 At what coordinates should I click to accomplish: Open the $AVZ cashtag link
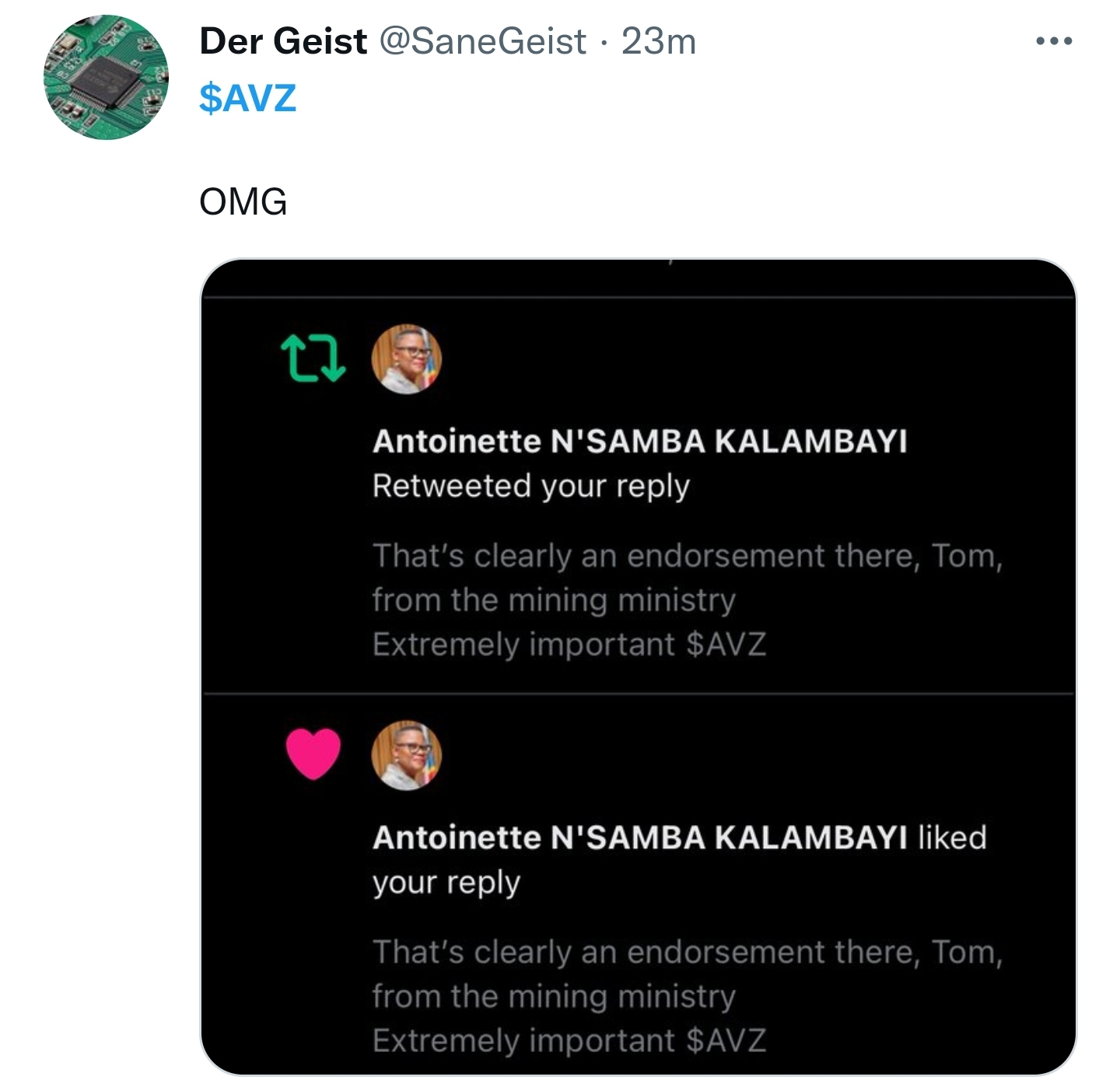[247, 98]
